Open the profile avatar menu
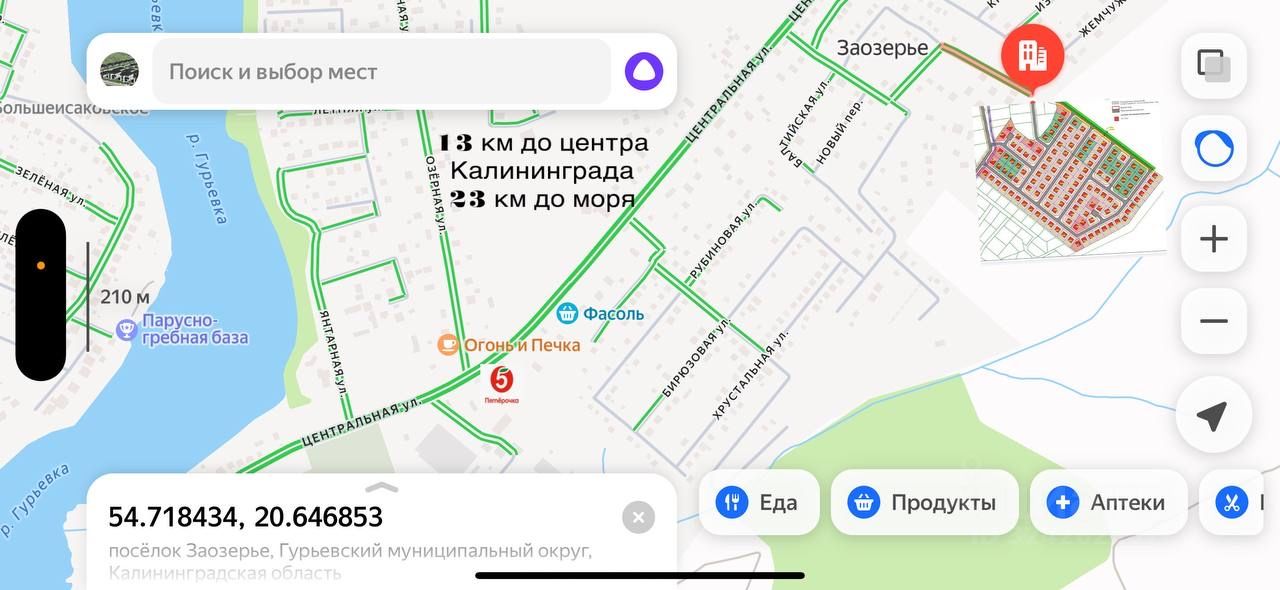Screen dimensions: 1280x590 pos(120,71)
